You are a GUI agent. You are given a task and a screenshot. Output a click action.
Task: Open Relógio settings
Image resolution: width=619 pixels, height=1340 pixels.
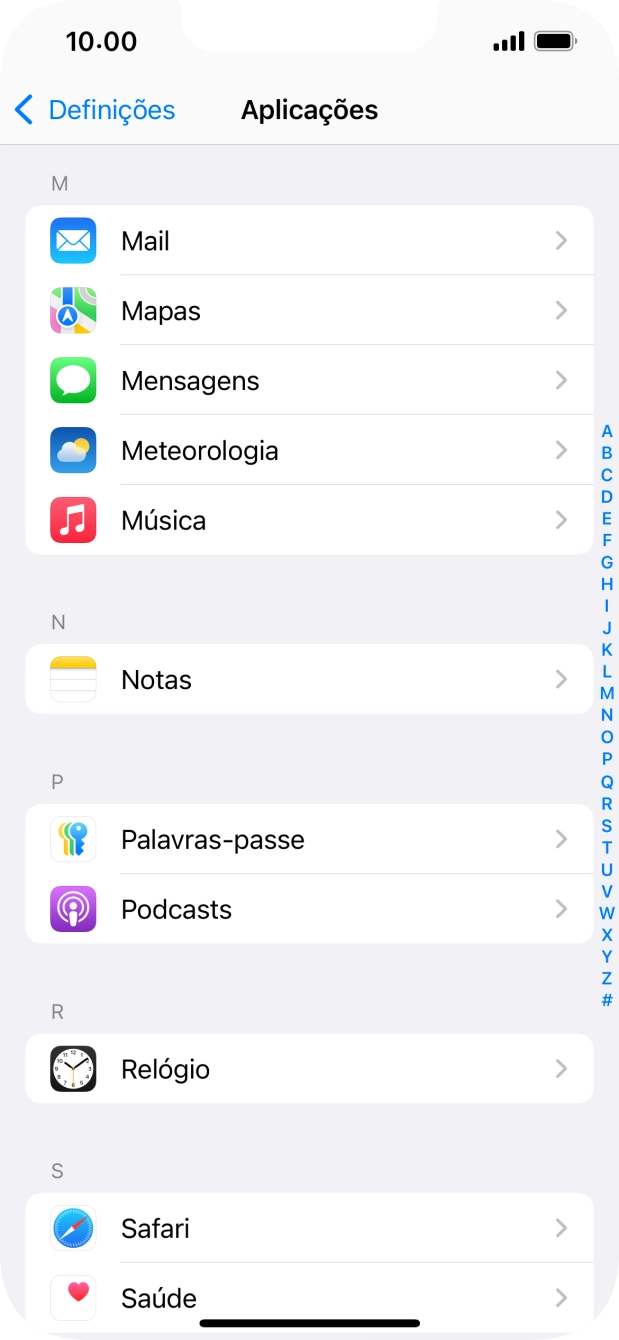[x=308, y=1069]
